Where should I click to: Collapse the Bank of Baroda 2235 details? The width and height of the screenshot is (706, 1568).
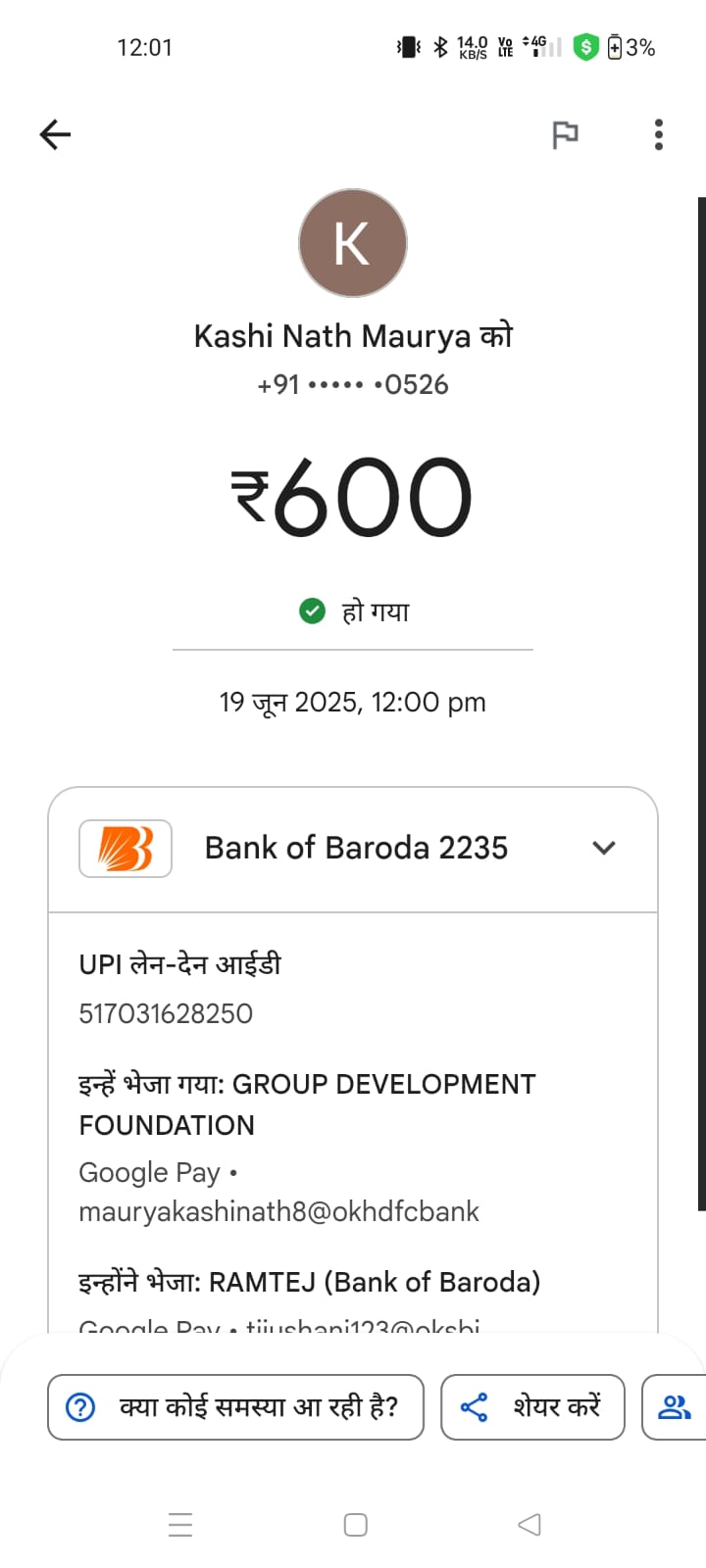click(604, 848)
